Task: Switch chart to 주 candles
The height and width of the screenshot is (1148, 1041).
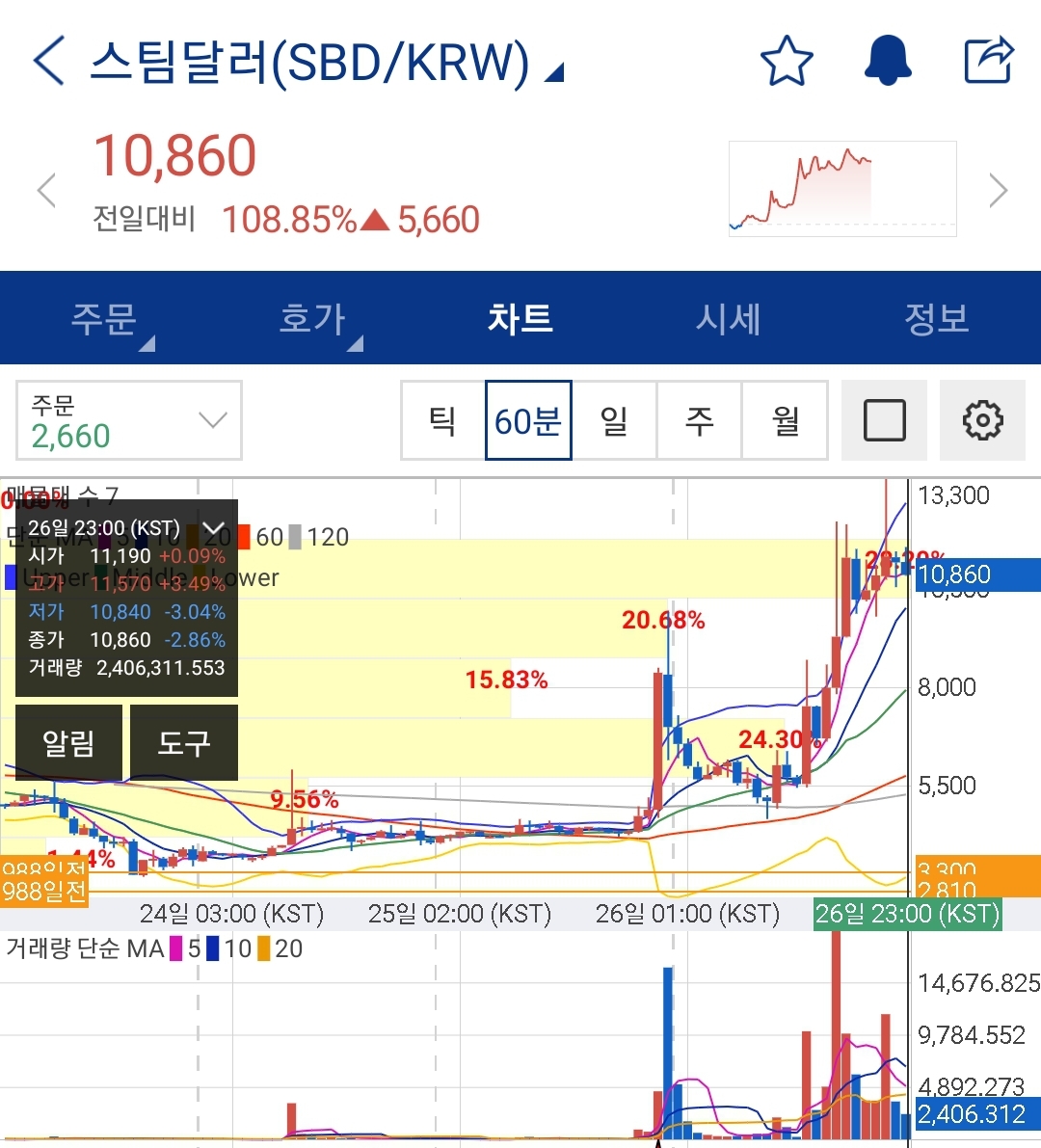Action: [699, 420]
